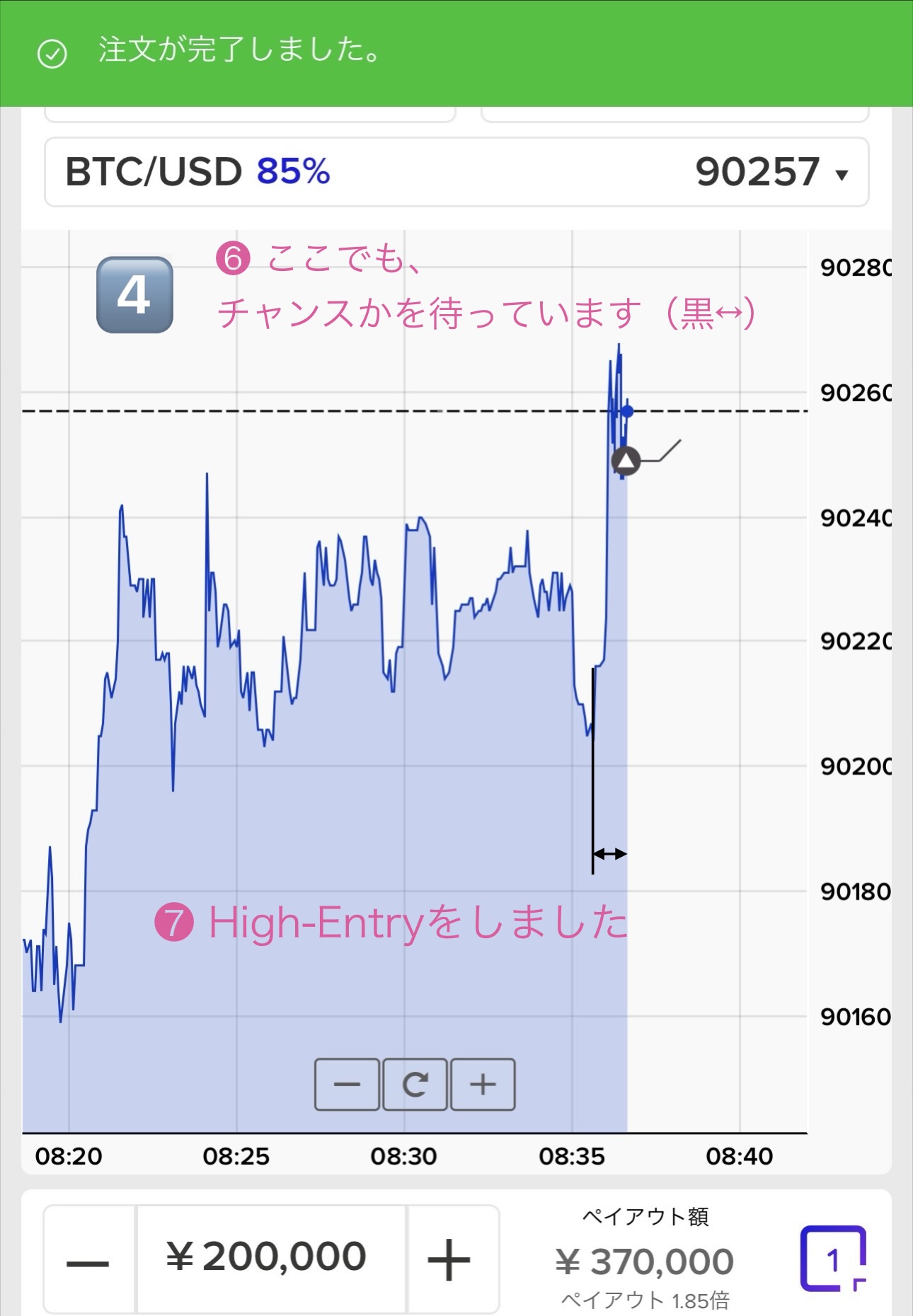Reset the chart zoom
Viewport: 913px width, 1316px height.
click(x=415, y=1084)
